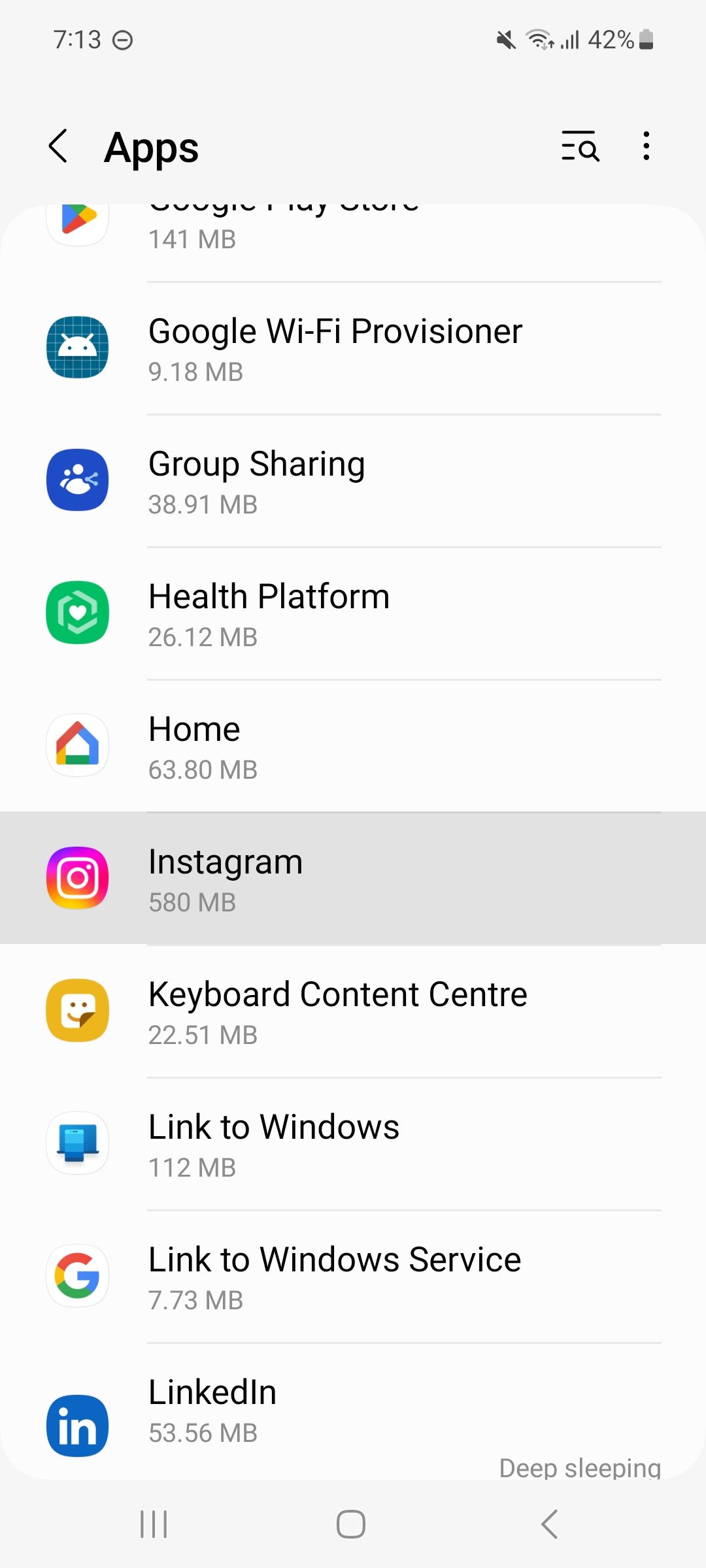Open the more options menu
The image size is (706, 1568).
click(646, 146)
